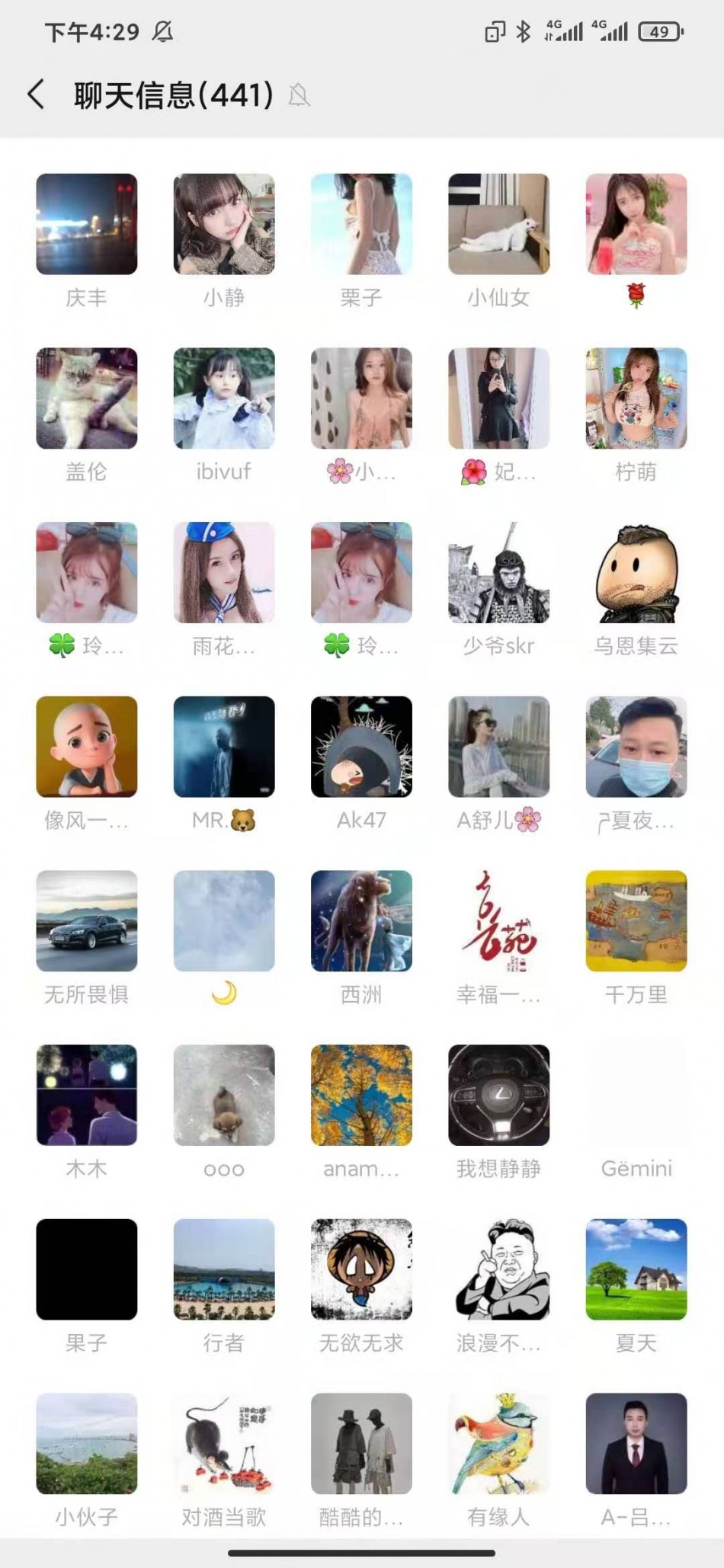The image size is (724, 1568).
Task: View member 栗子
Action: tap(361, 224)
